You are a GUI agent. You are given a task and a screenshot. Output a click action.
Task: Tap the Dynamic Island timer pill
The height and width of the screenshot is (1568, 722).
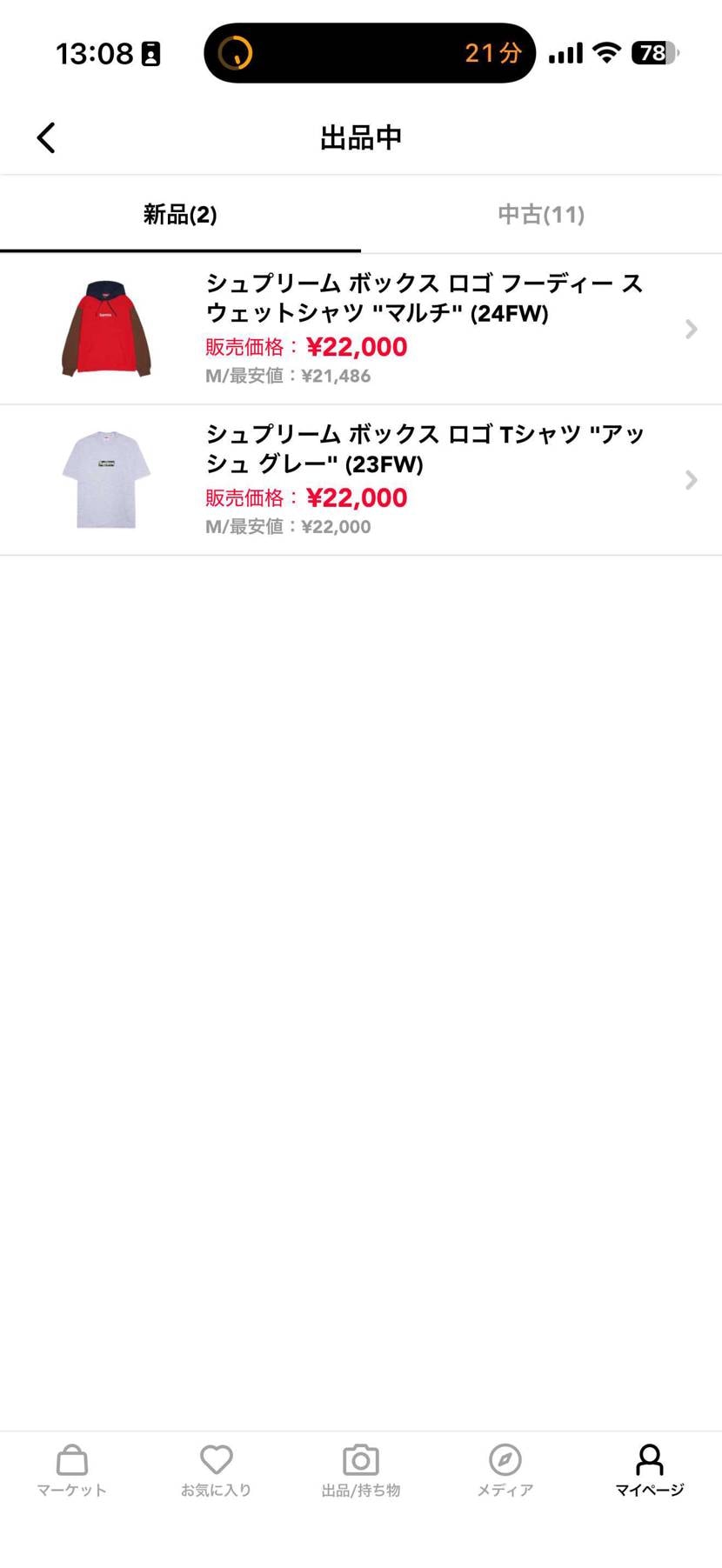point(369,53)
